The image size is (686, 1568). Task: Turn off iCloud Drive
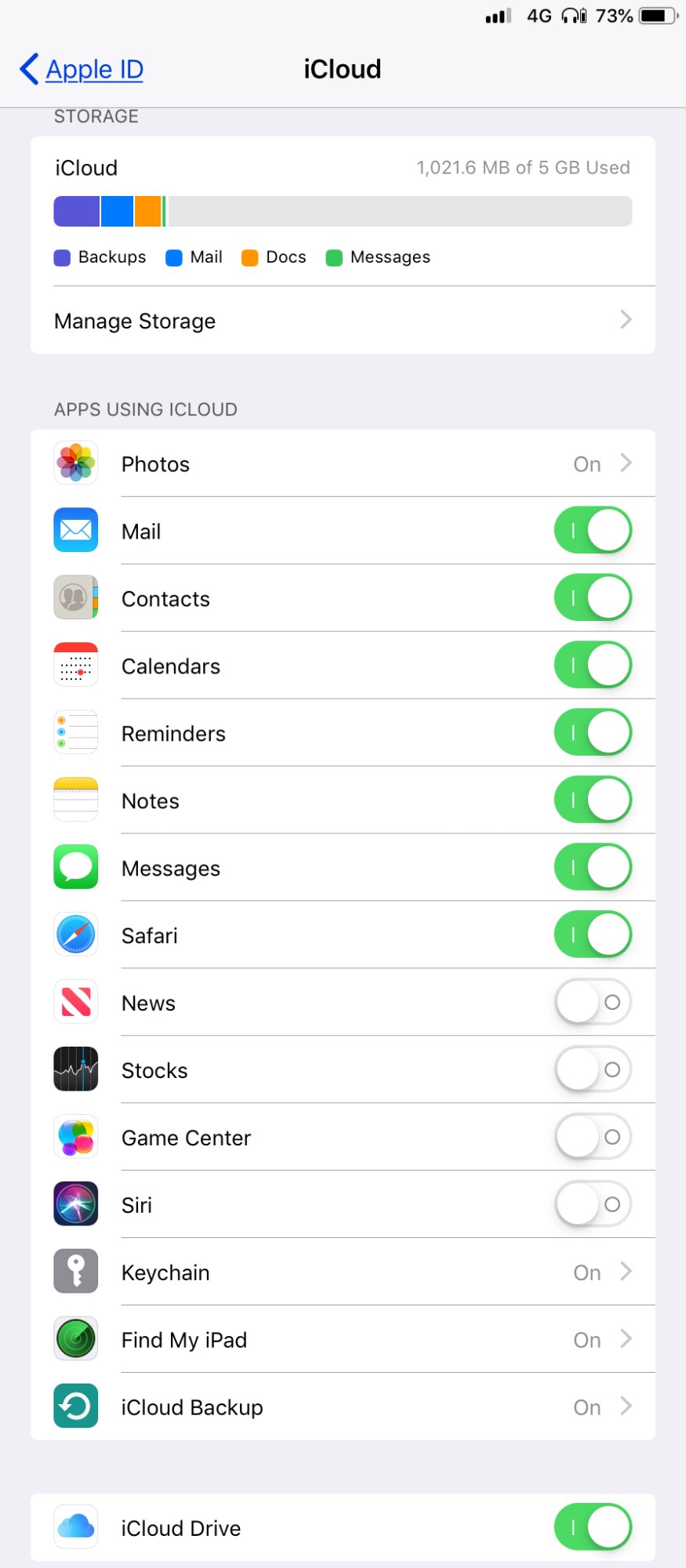tap(592, 1527)
